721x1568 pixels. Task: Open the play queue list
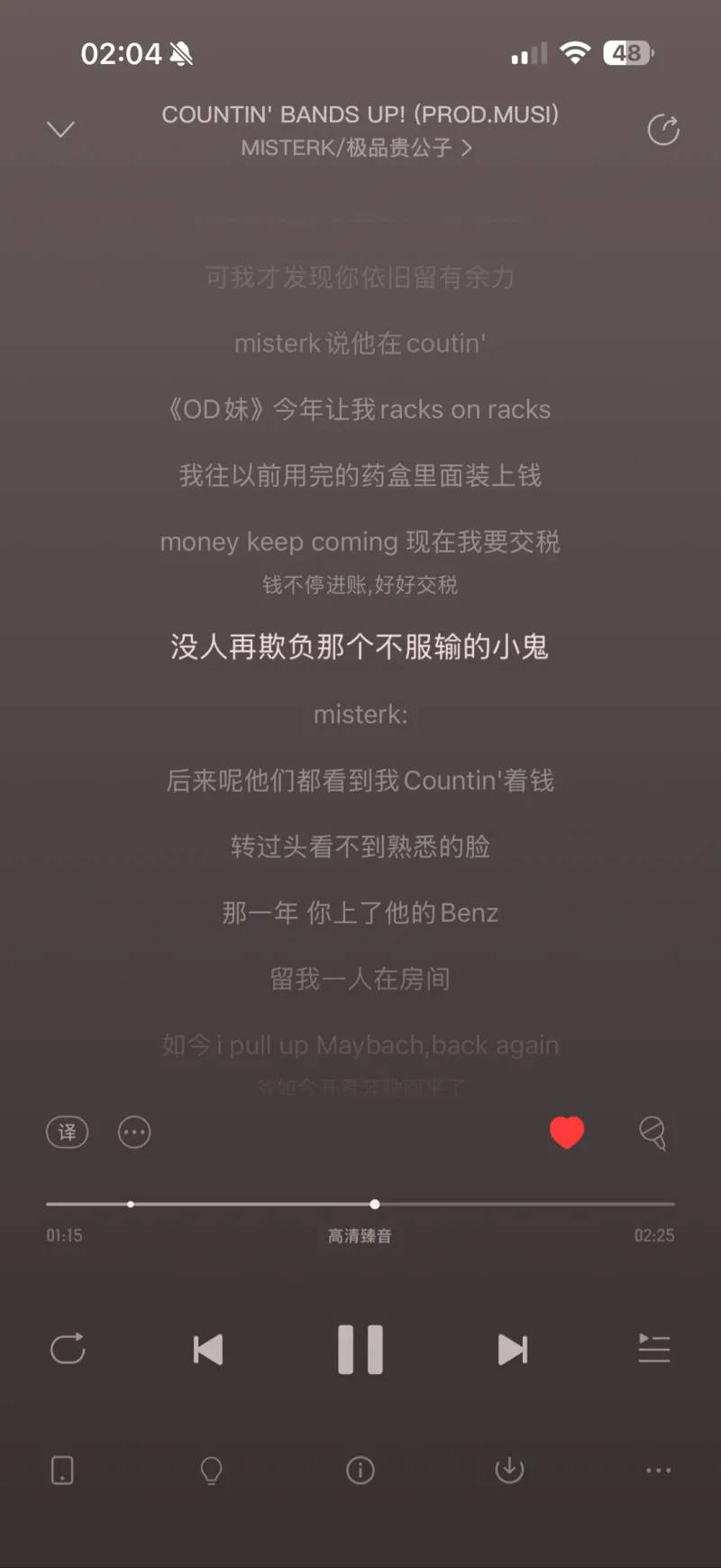pyautogui.click(x=653, y=1349)
